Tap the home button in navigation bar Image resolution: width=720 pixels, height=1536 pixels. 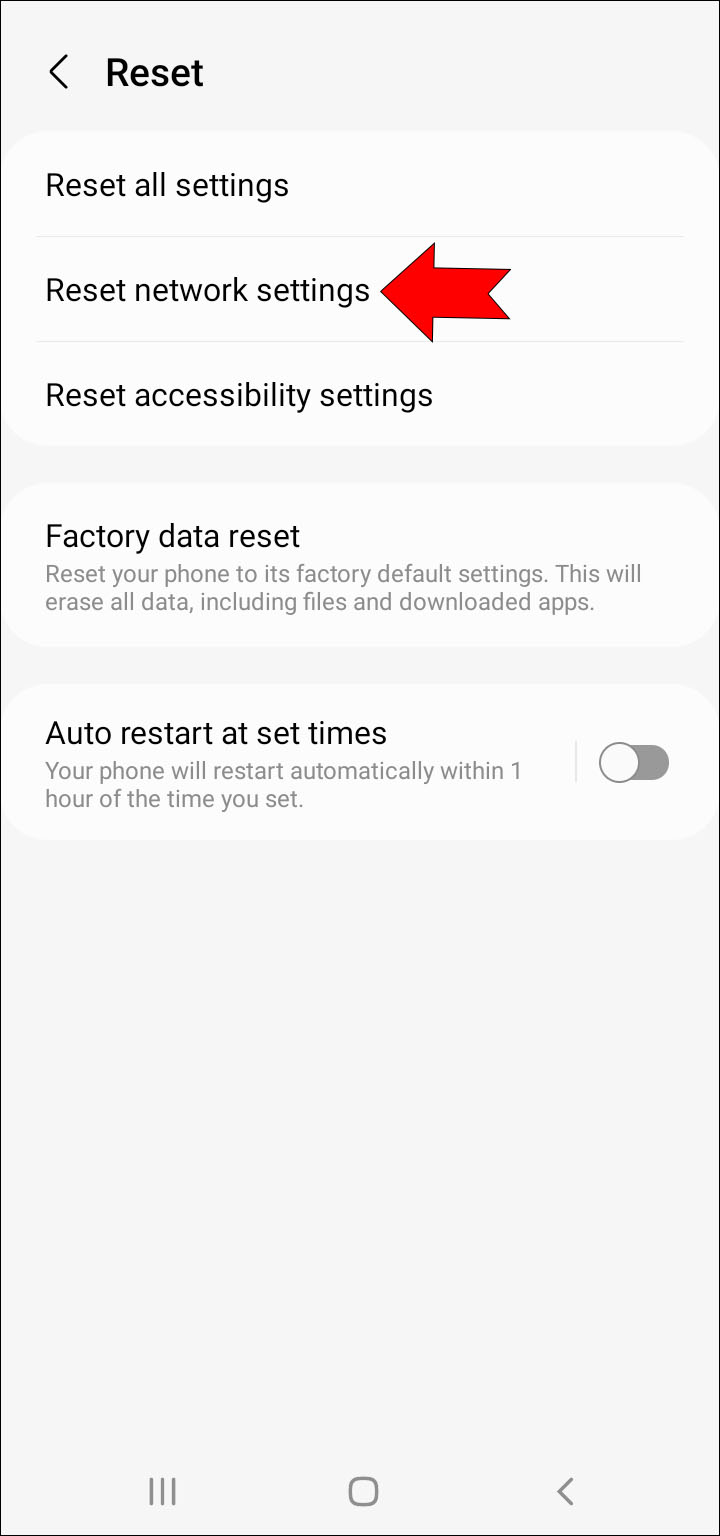pos(363,1492)
